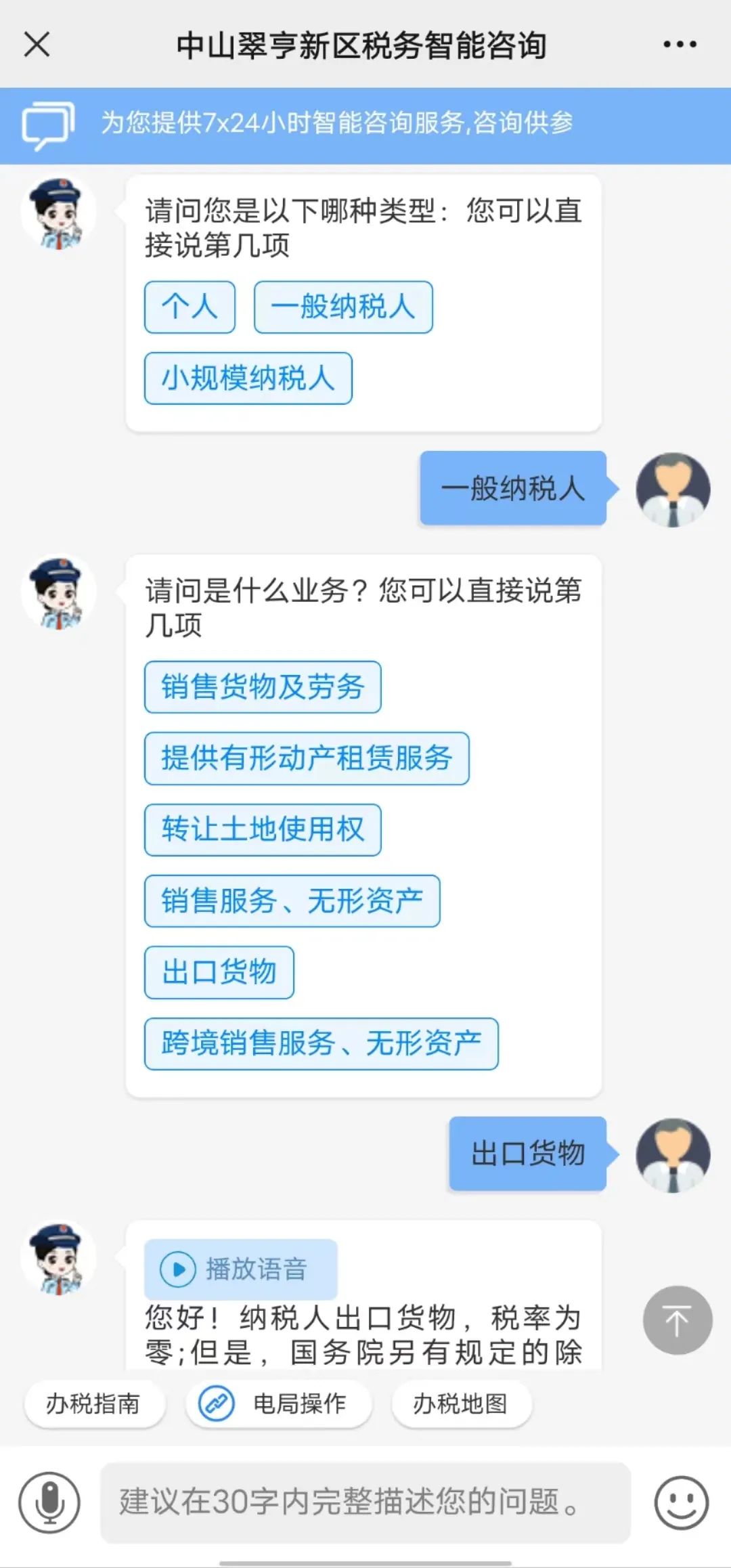This screenshot has width=731, height=1568.
Task: Close the tax consultation page
Action: click(x=37, y=45)
